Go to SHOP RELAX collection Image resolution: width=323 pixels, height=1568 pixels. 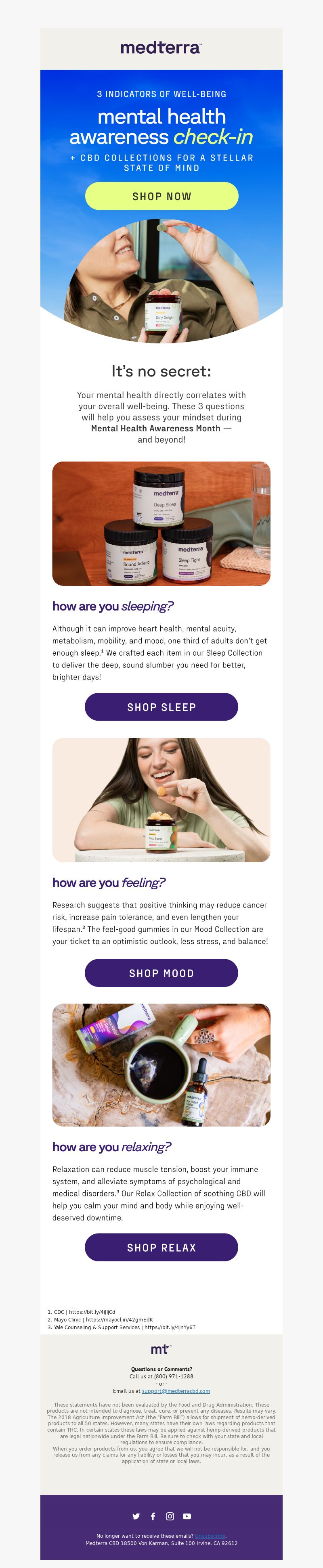tap(161, 1247)
